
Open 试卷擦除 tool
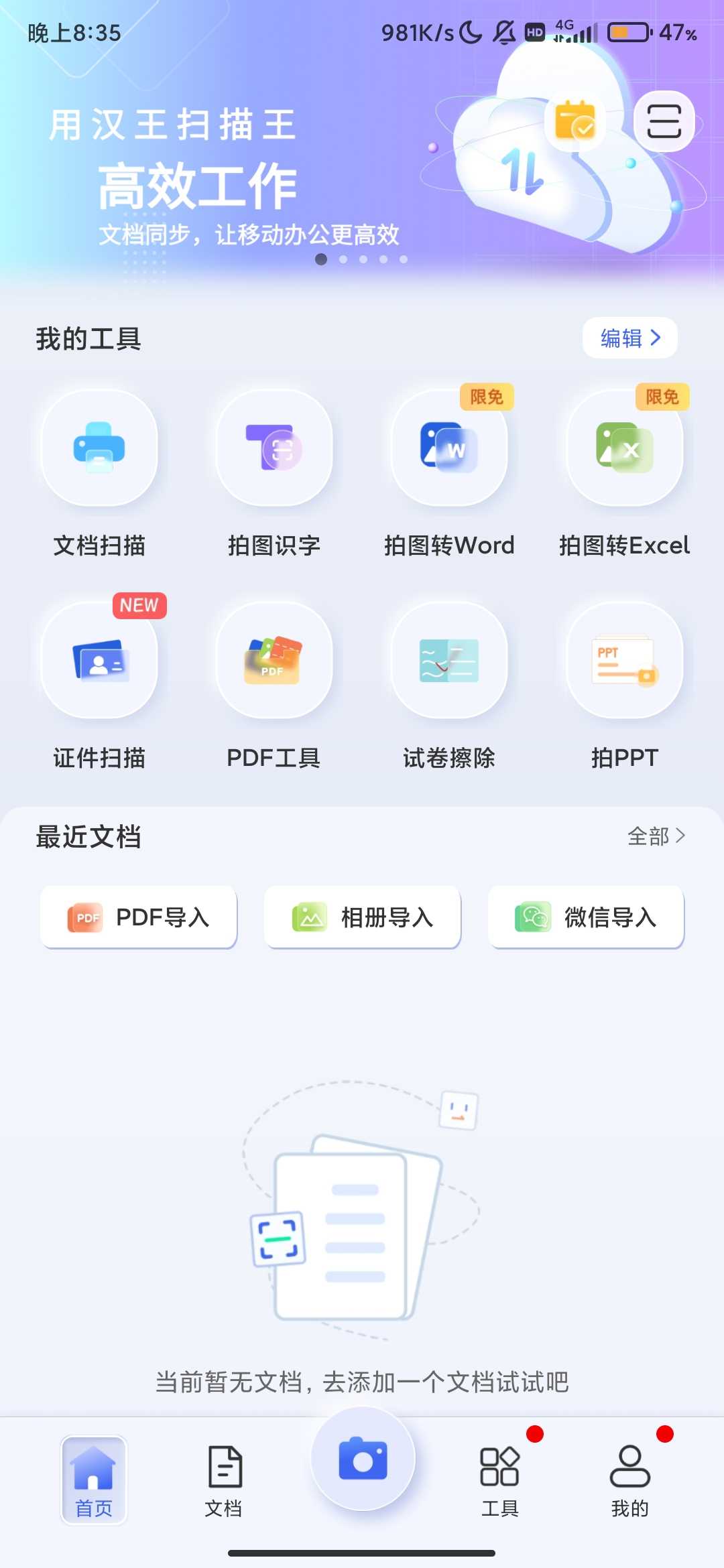pyautogui.click(x=449, y=660)
